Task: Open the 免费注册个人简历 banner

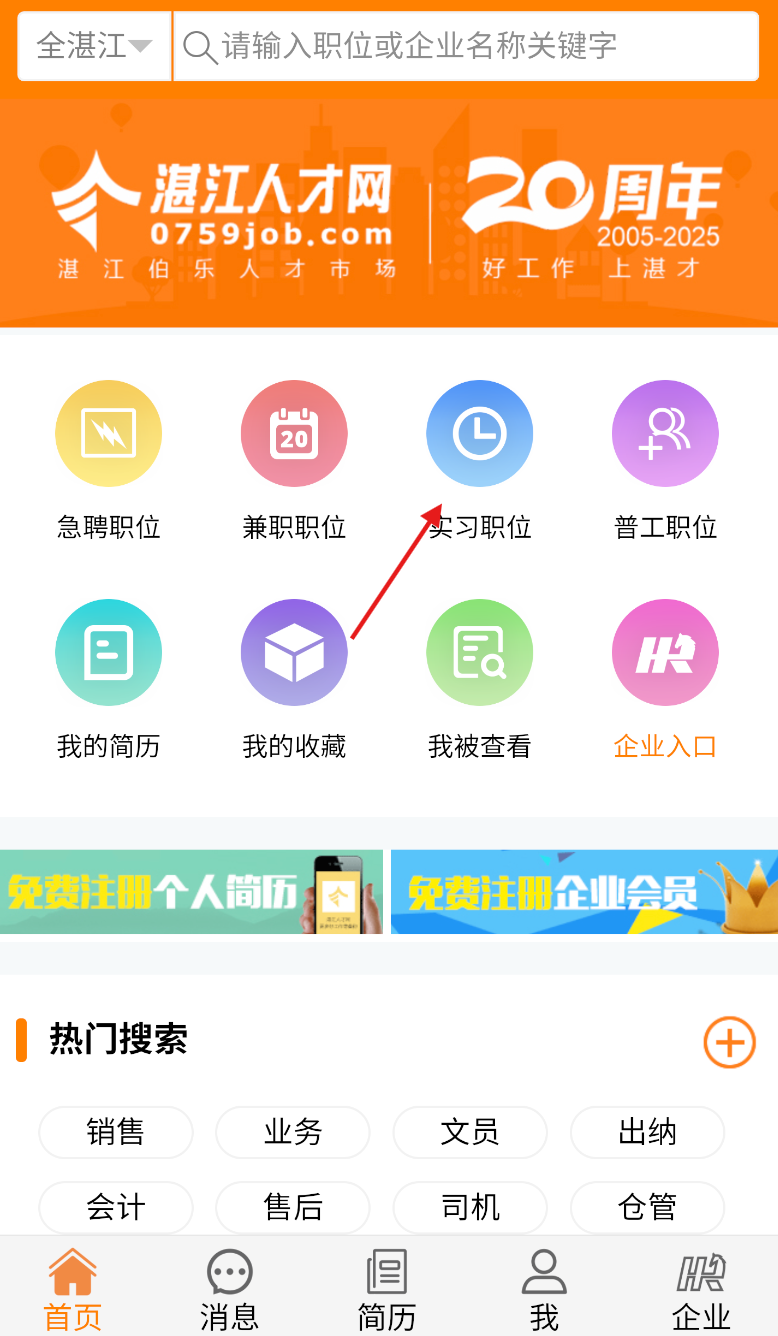Action: point(191,892)
